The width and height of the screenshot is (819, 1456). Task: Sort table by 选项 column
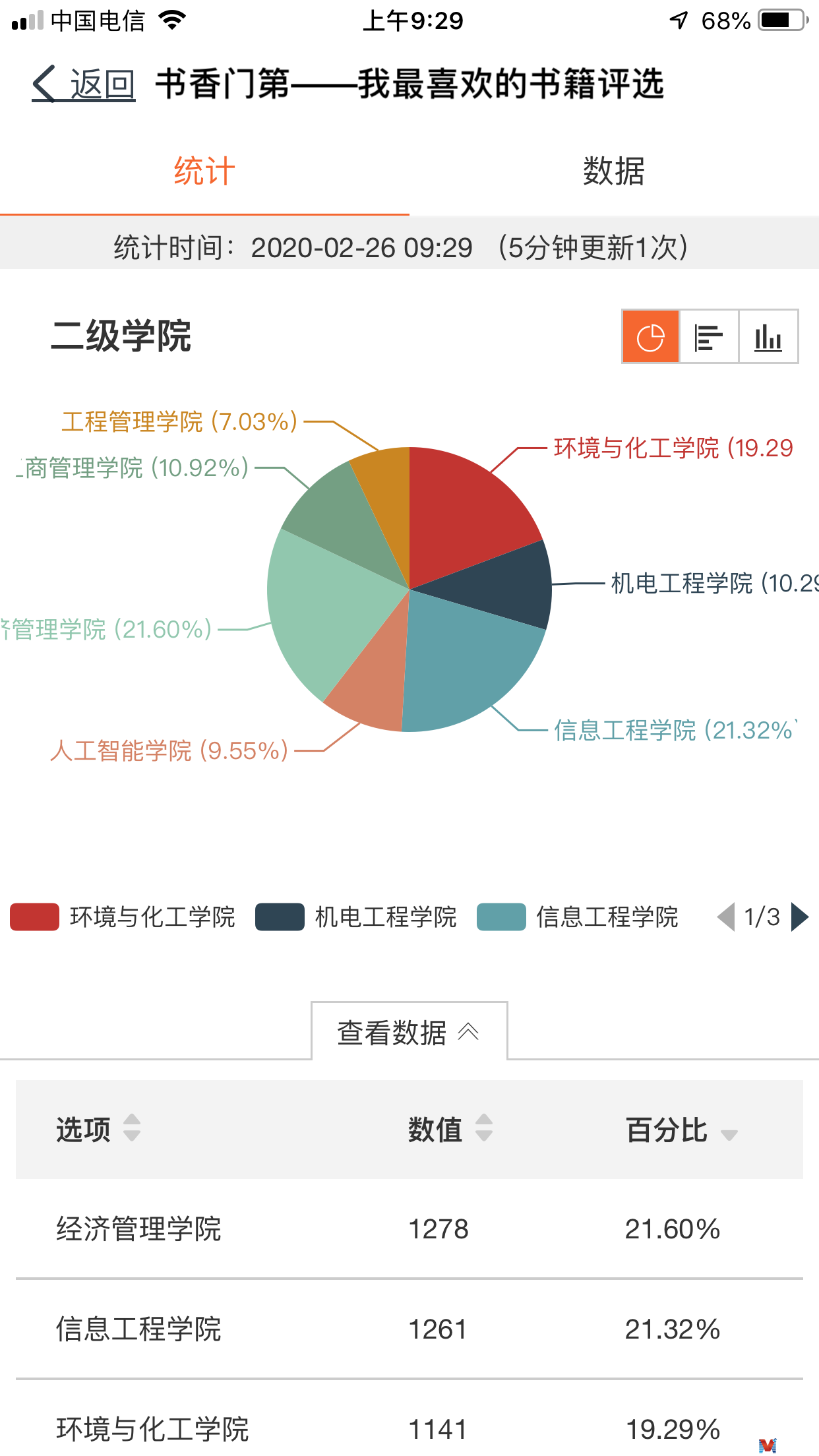pos(99,1129)
